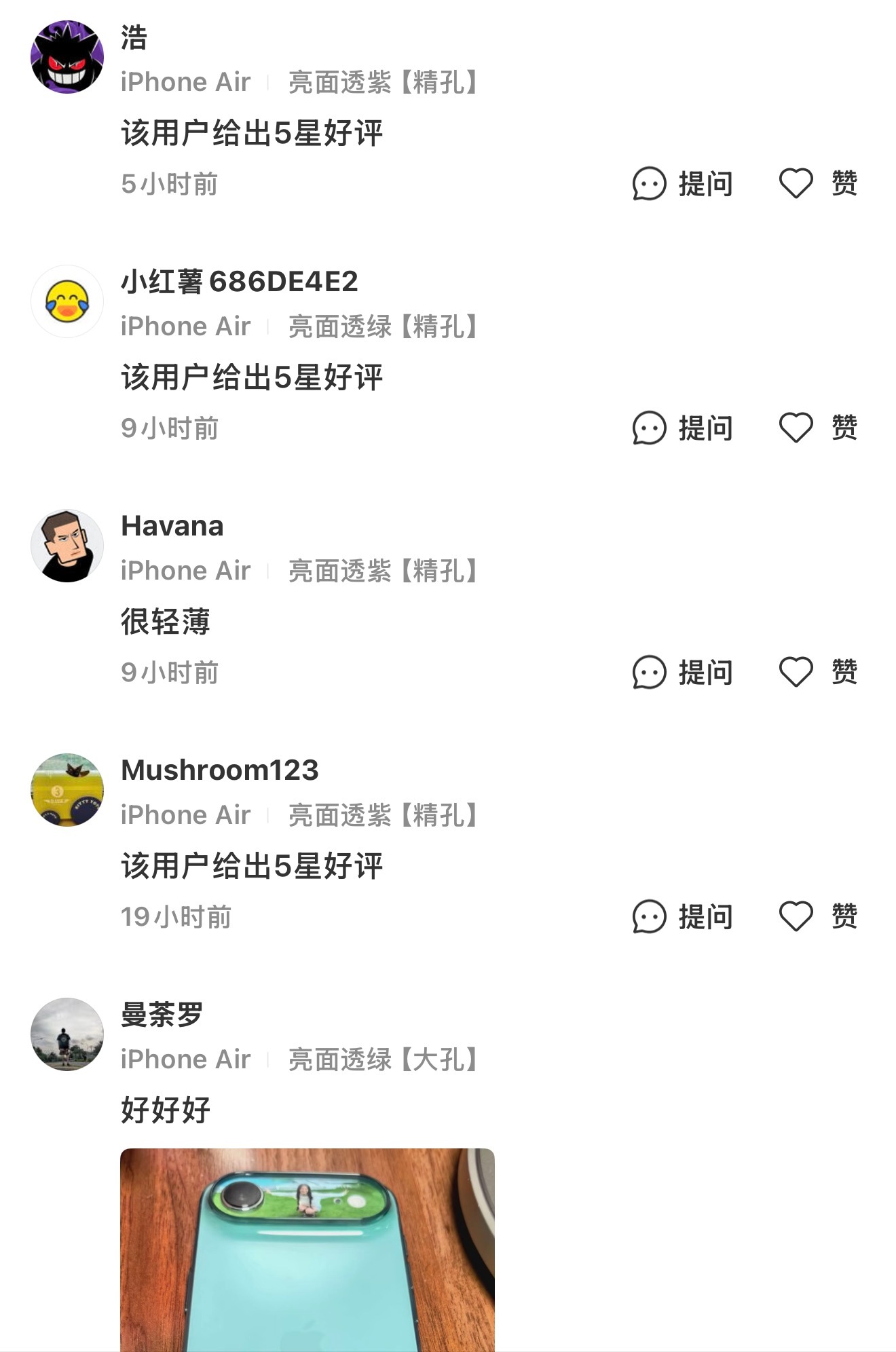Click the speech bubble icon on Mushroom123's review
Viewport: 896px width, 1352px height.
(648, 916)
